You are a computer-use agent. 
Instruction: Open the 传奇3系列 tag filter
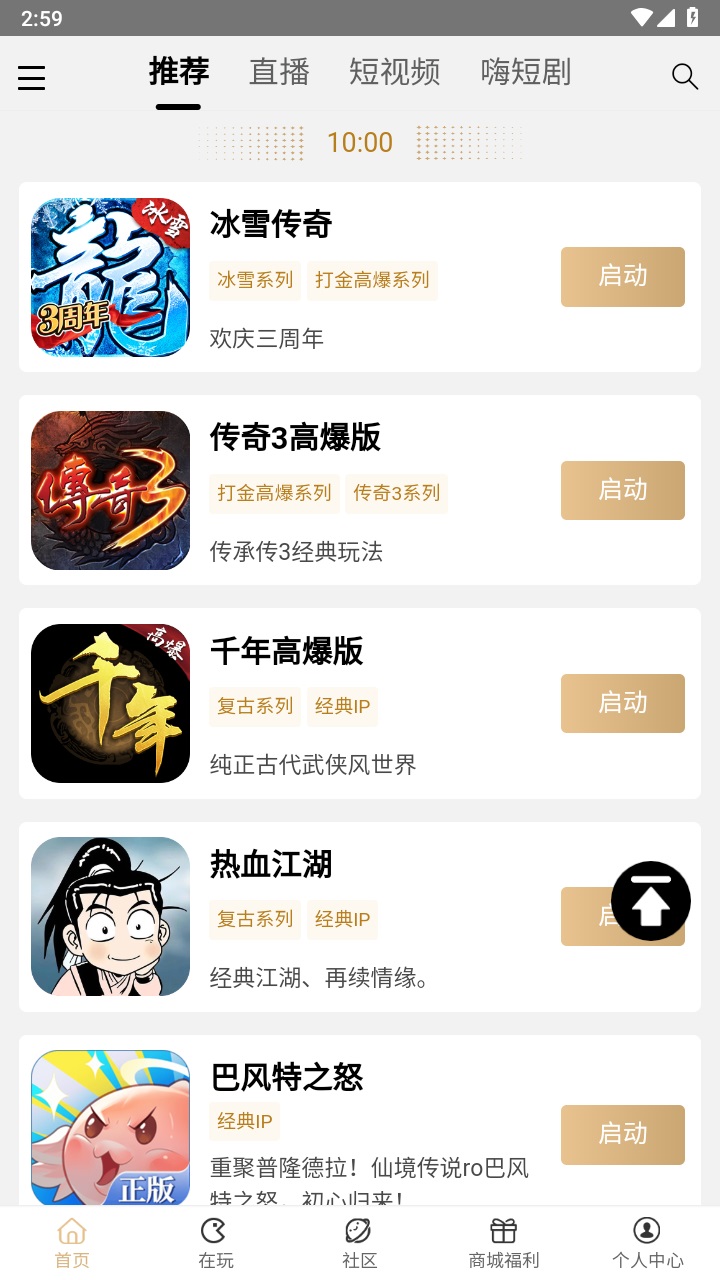coord(396,493)
